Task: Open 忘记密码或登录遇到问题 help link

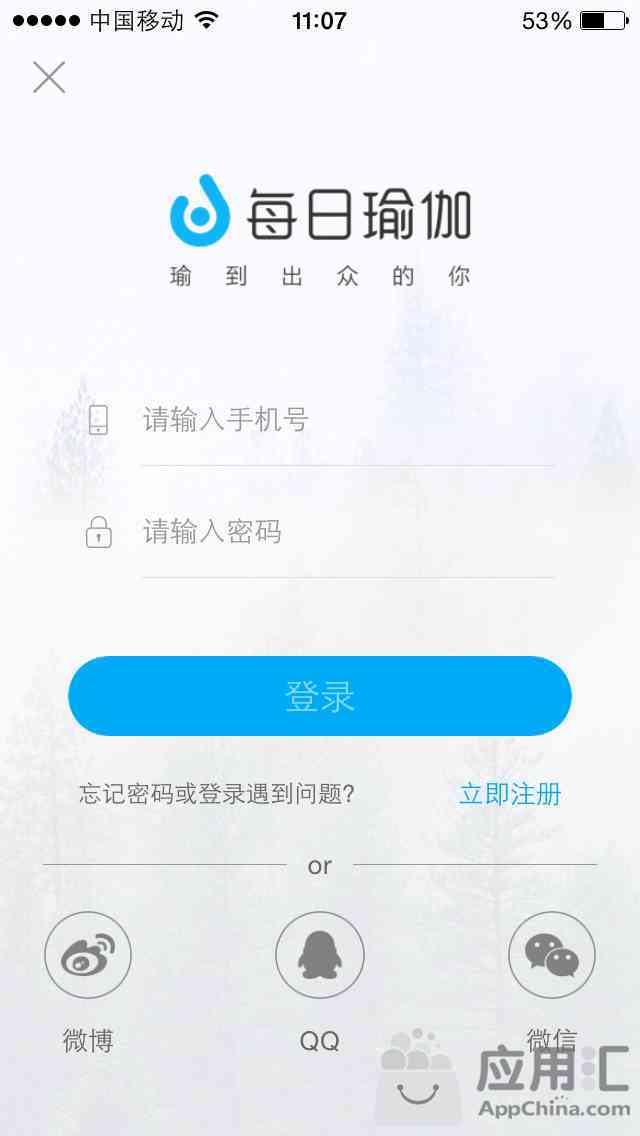Action: pos(218,794)
